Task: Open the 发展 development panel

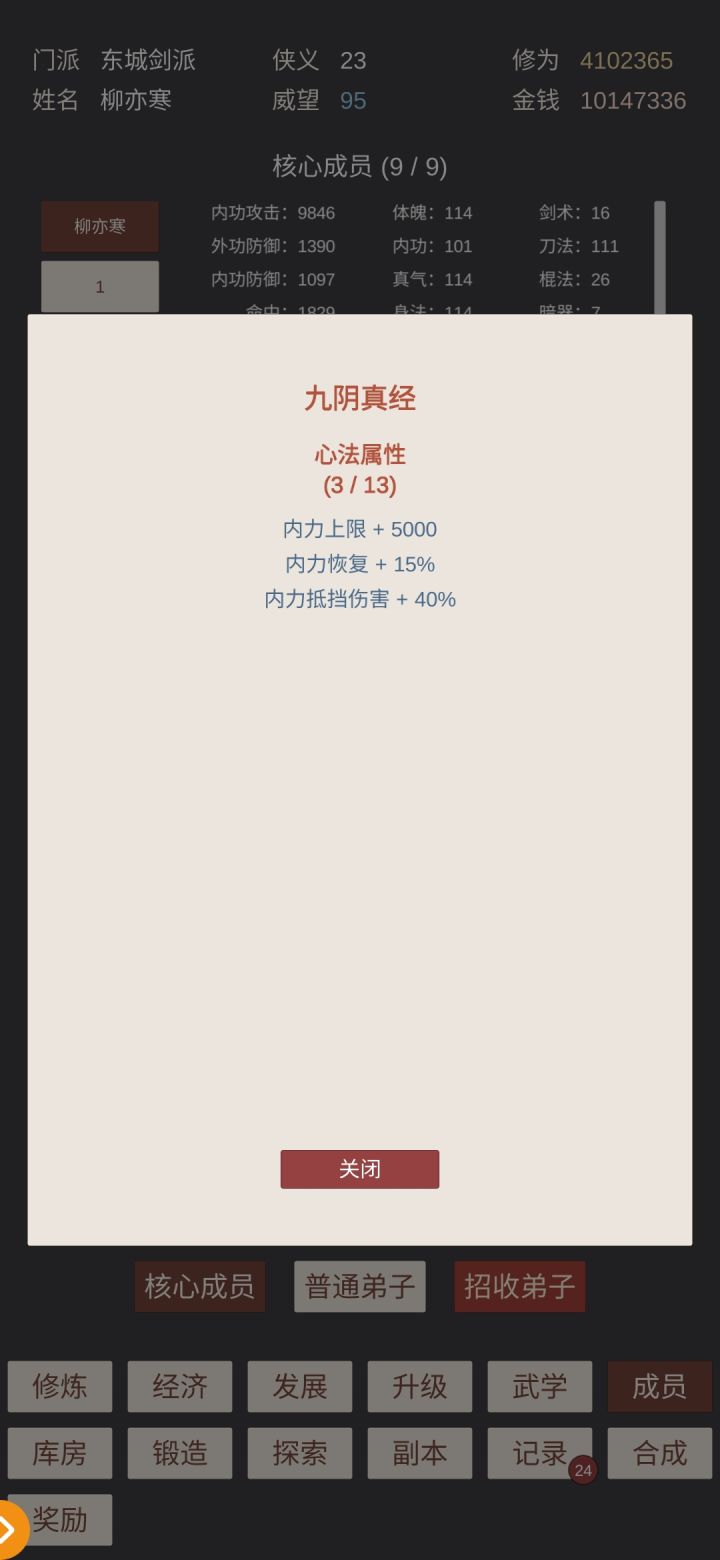Action: click(300, 1387)
